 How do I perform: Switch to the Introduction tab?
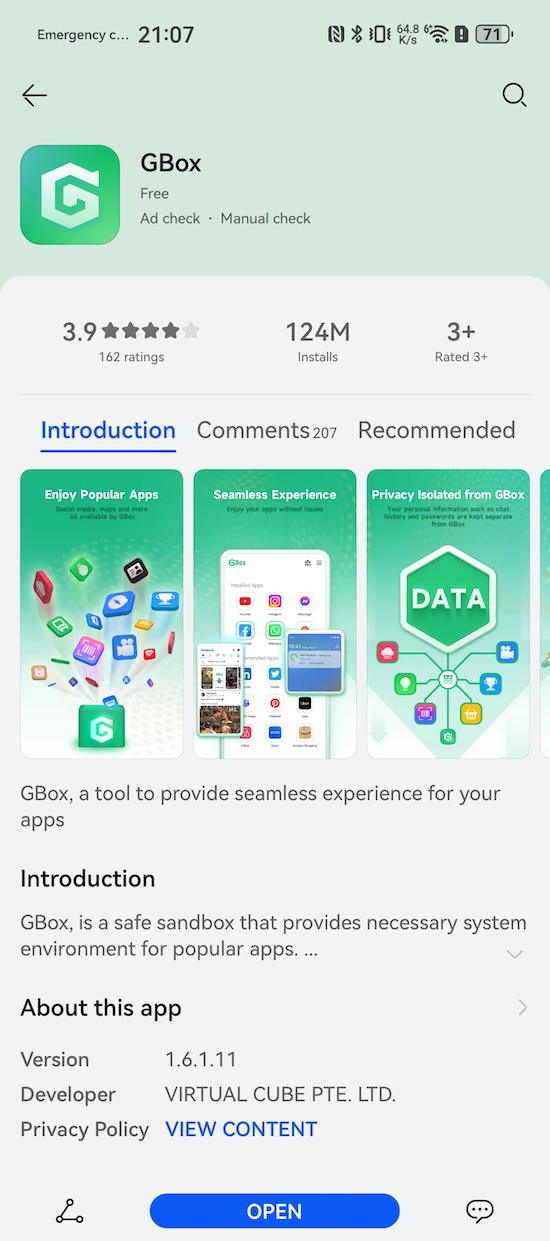[x=108, y=430]
